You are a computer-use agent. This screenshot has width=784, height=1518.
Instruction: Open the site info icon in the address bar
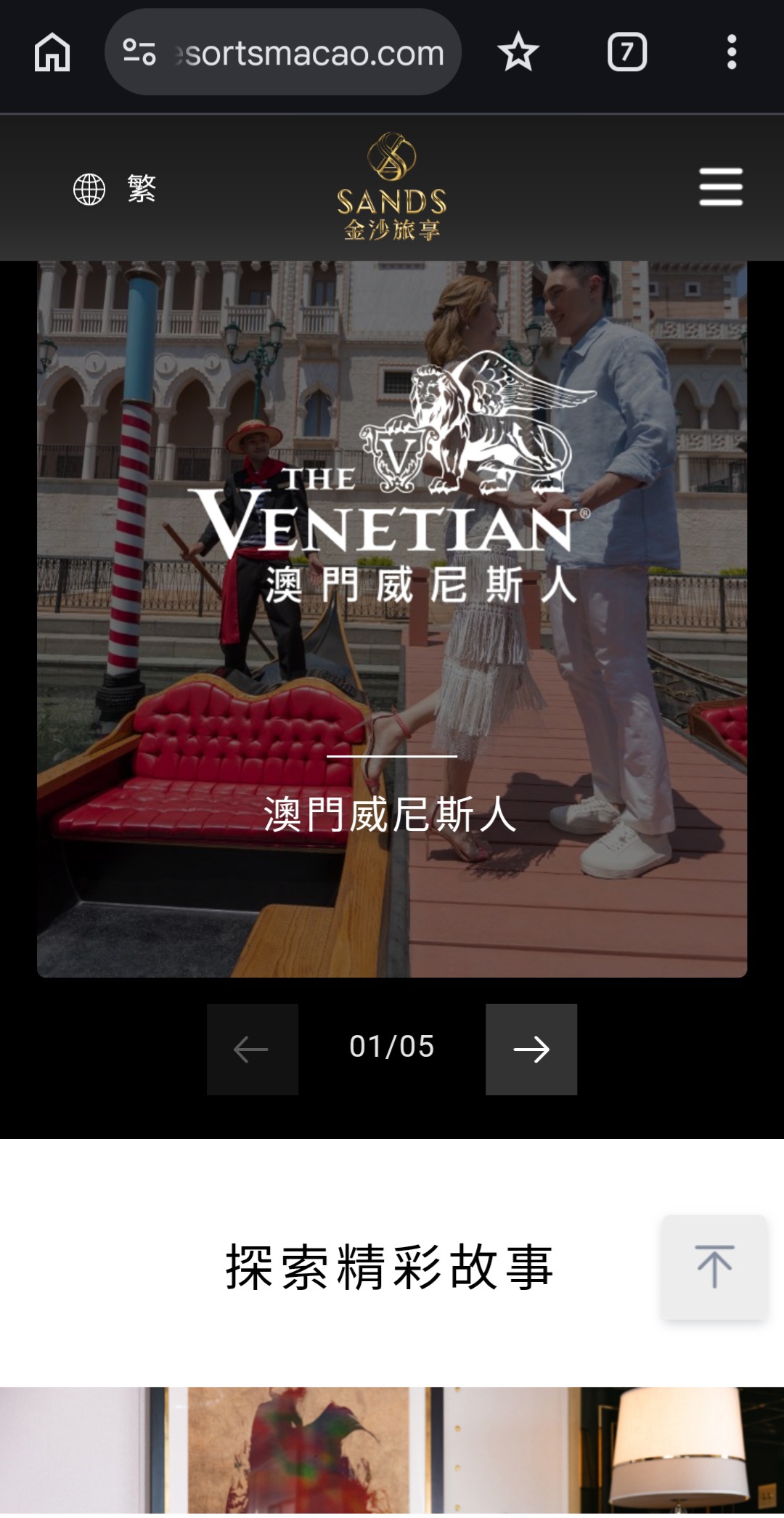coord(139,52)
